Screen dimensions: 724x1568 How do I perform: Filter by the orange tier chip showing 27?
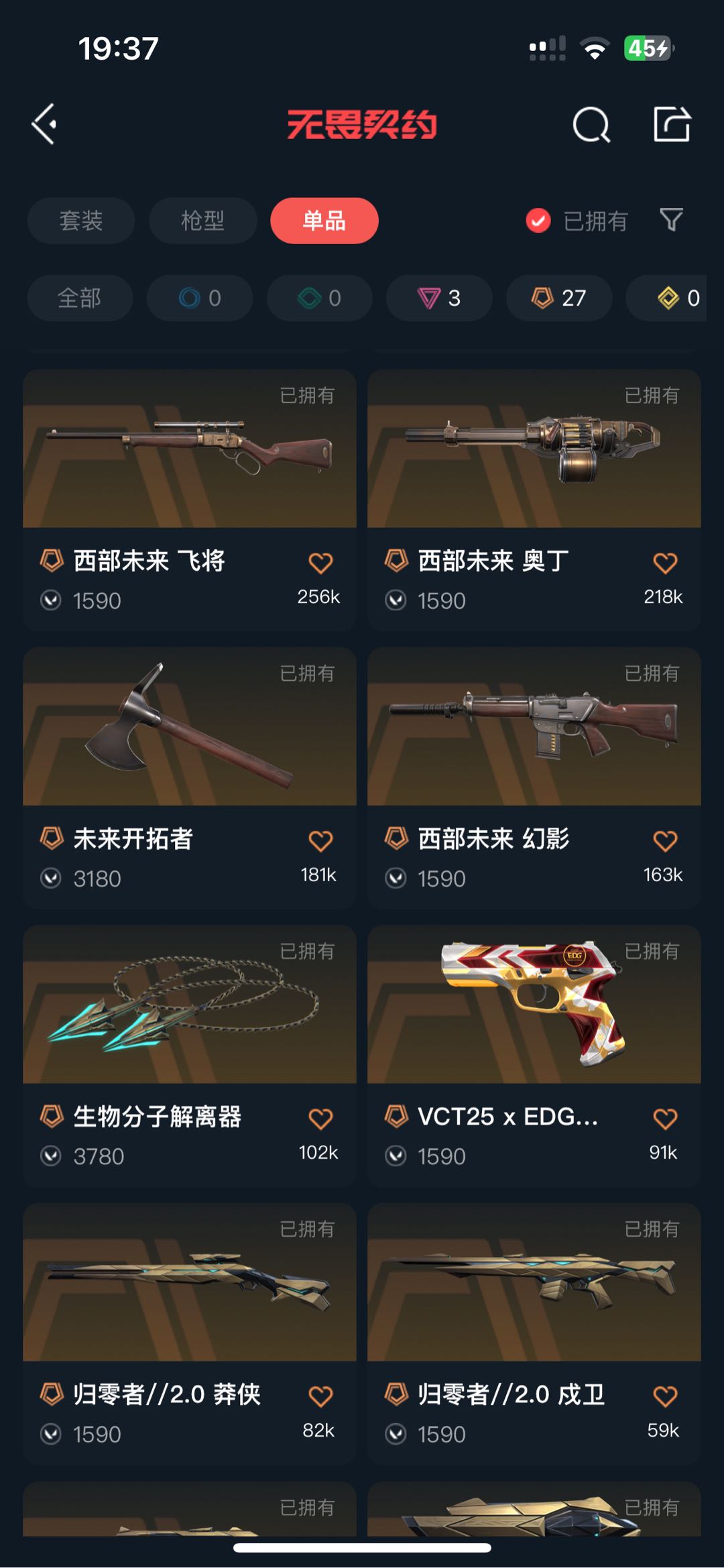tap(558, 298)
